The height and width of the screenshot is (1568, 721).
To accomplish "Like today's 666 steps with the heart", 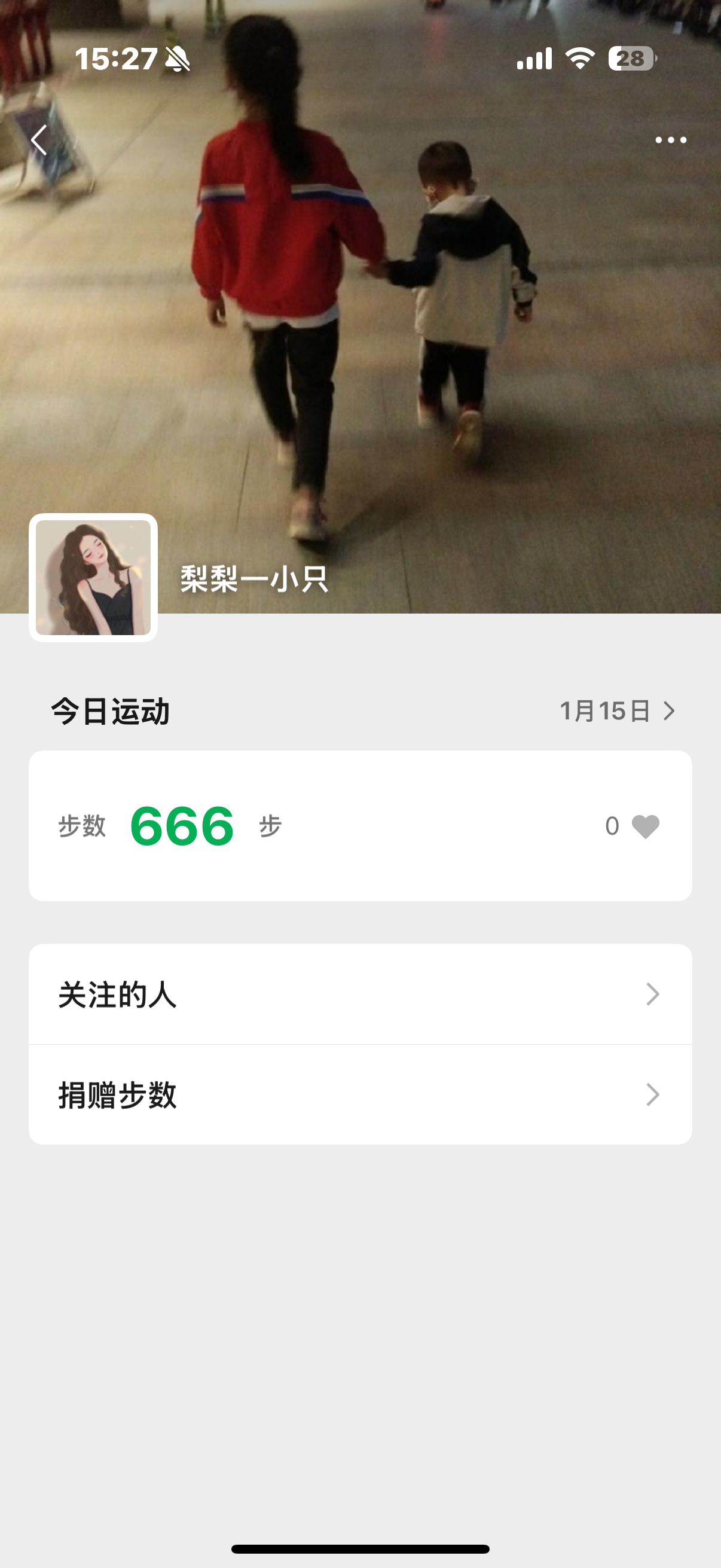I will coord(645,826).
